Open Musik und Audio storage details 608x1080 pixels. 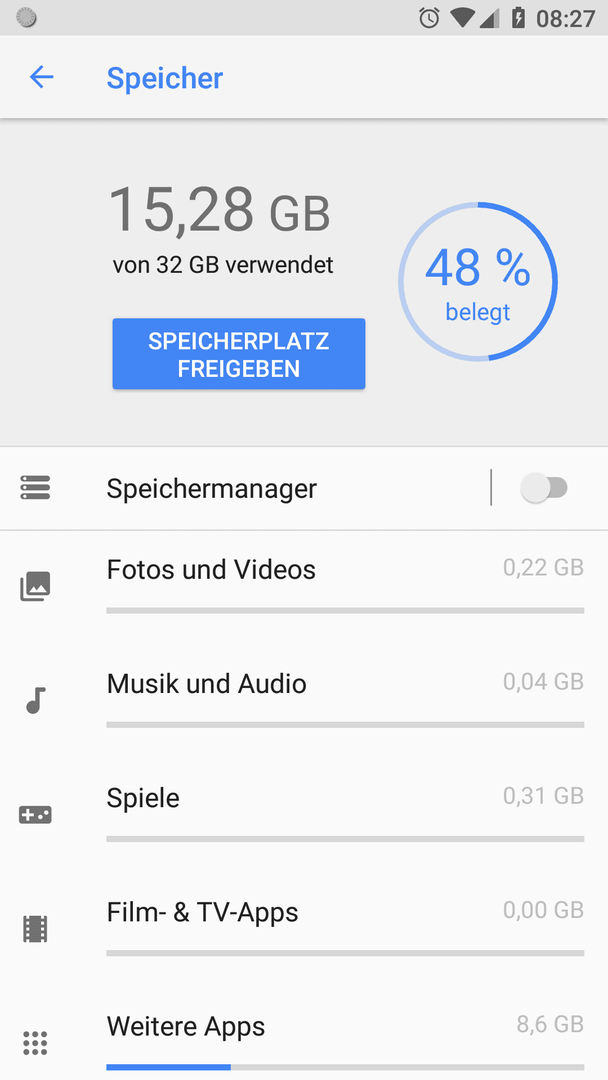(304, 700)
